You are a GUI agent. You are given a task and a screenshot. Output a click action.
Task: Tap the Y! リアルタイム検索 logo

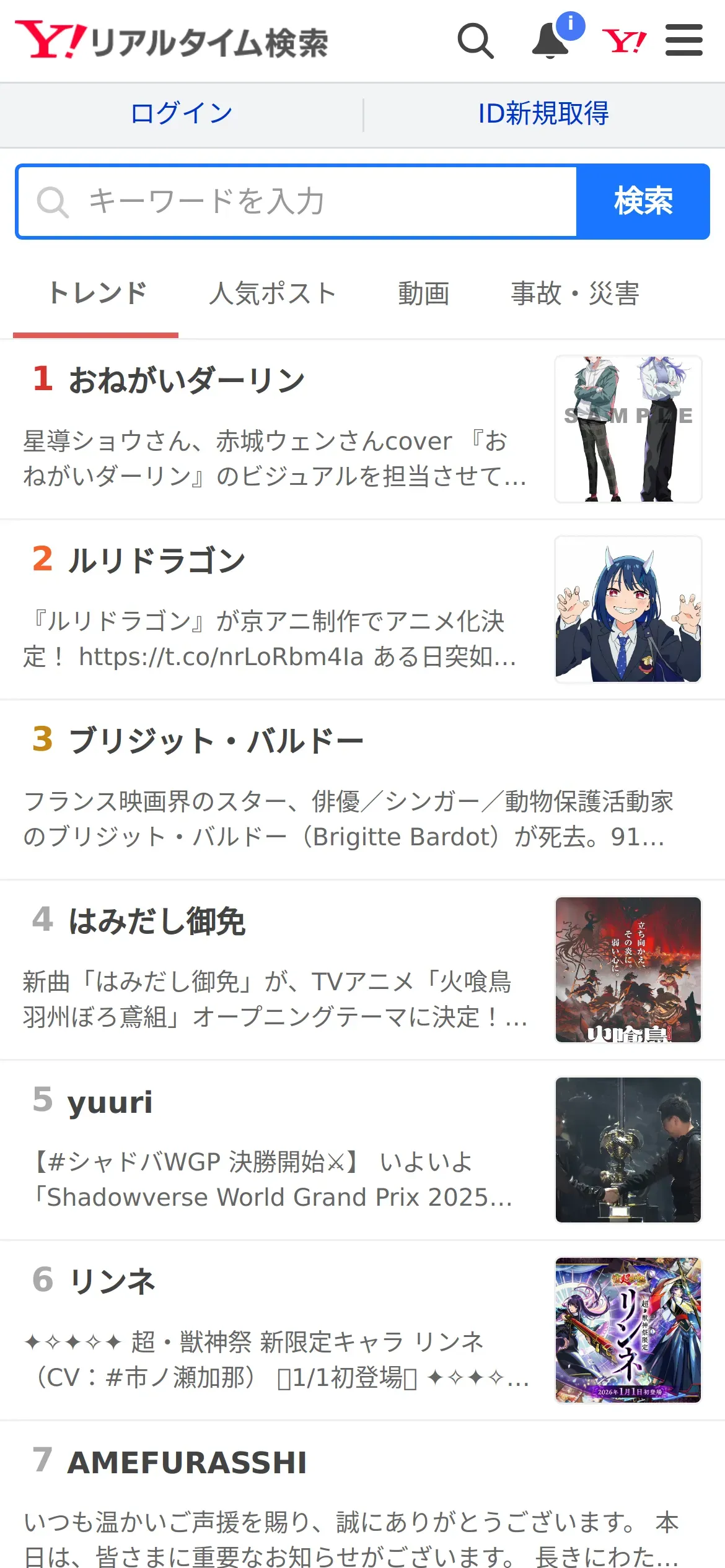[x=172, y=41]
